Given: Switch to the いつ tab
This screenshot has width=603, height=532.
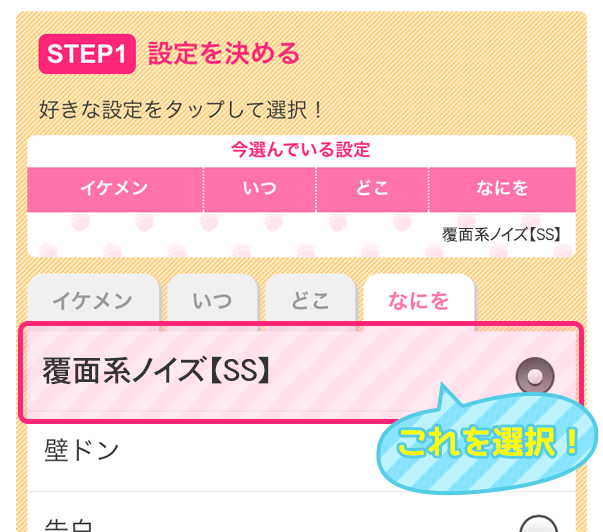Looking at the screenshot, I should point(212,299).
